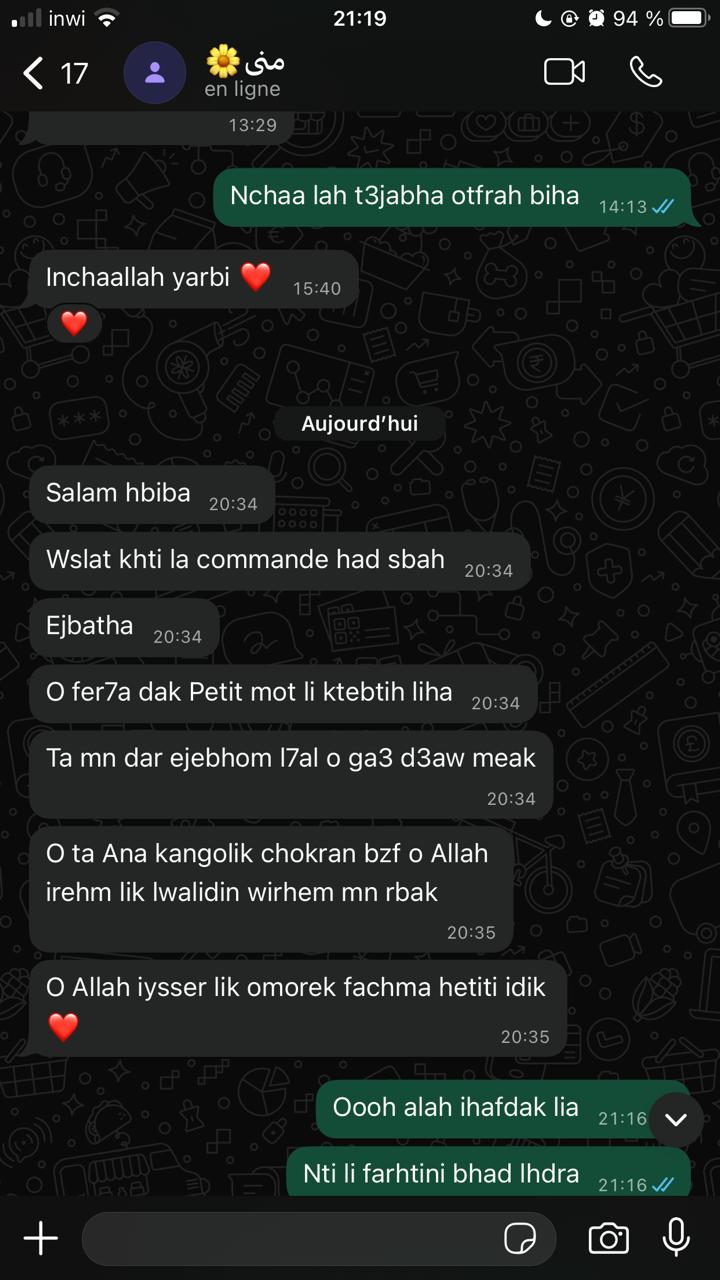Open the camera to take a photo
Screen dimensions: 720x1280
click(608, 1239)
